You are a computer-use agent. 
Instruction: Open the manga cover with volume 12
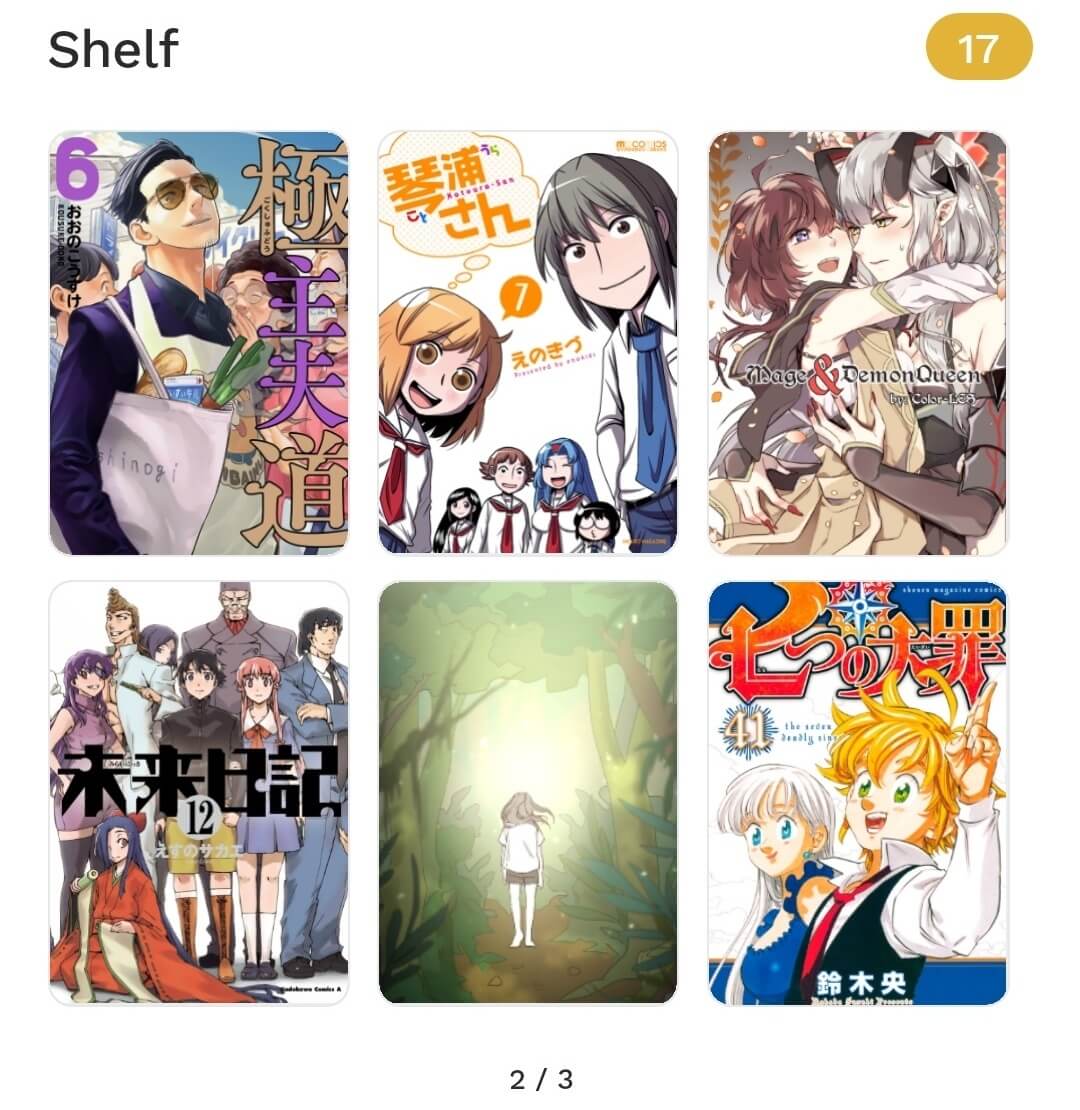pos(199,793)
